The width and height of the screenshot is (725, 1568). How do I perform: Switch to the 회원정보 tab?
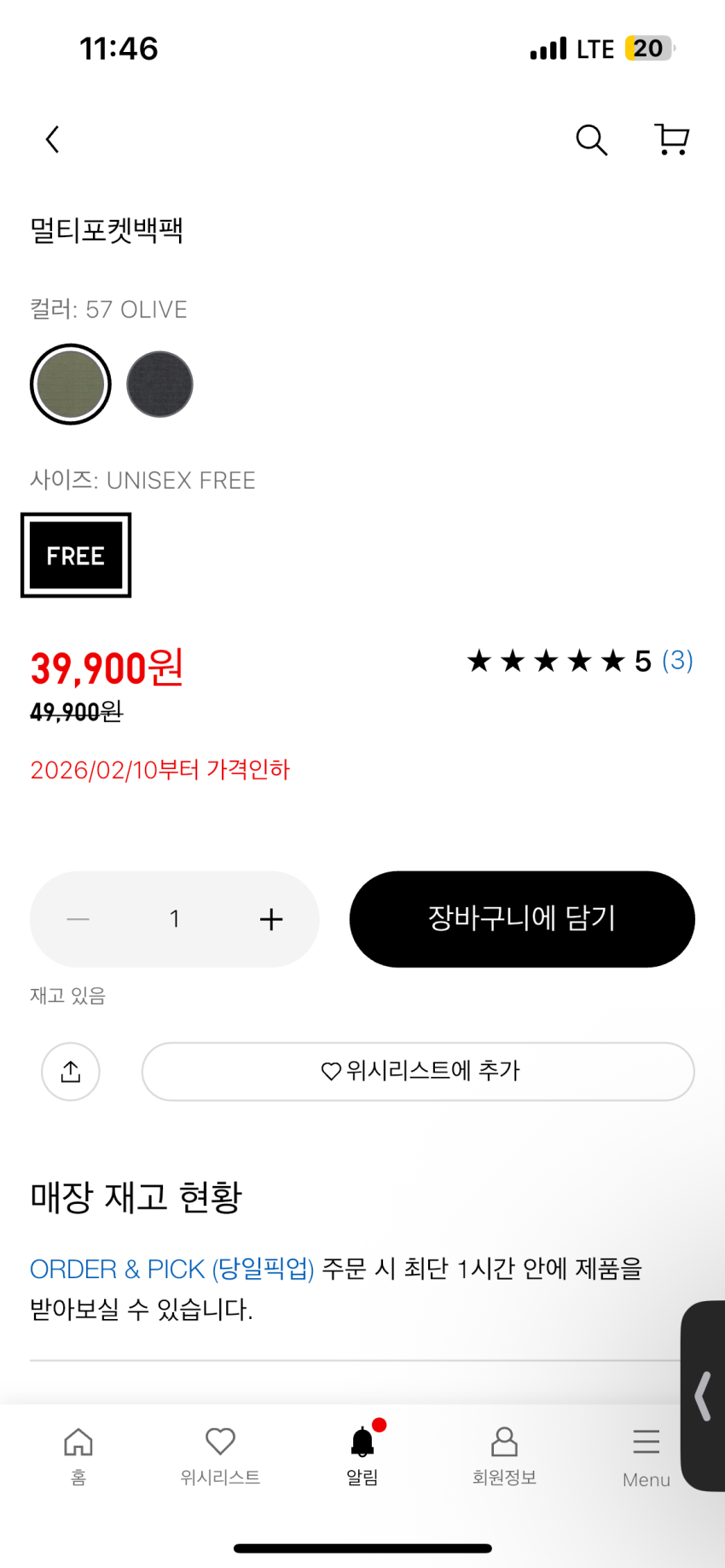(504, 1455)
